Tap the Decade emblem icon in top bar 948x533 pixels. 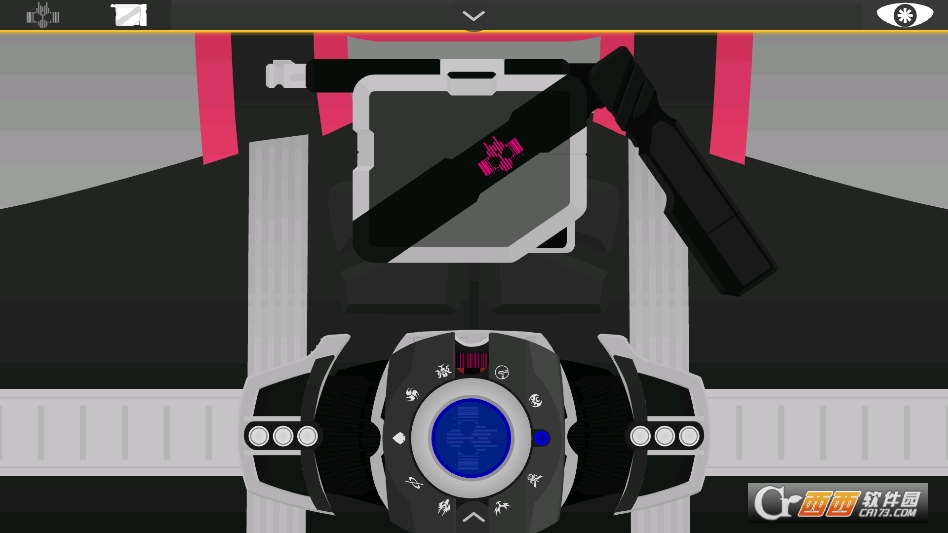43,15
